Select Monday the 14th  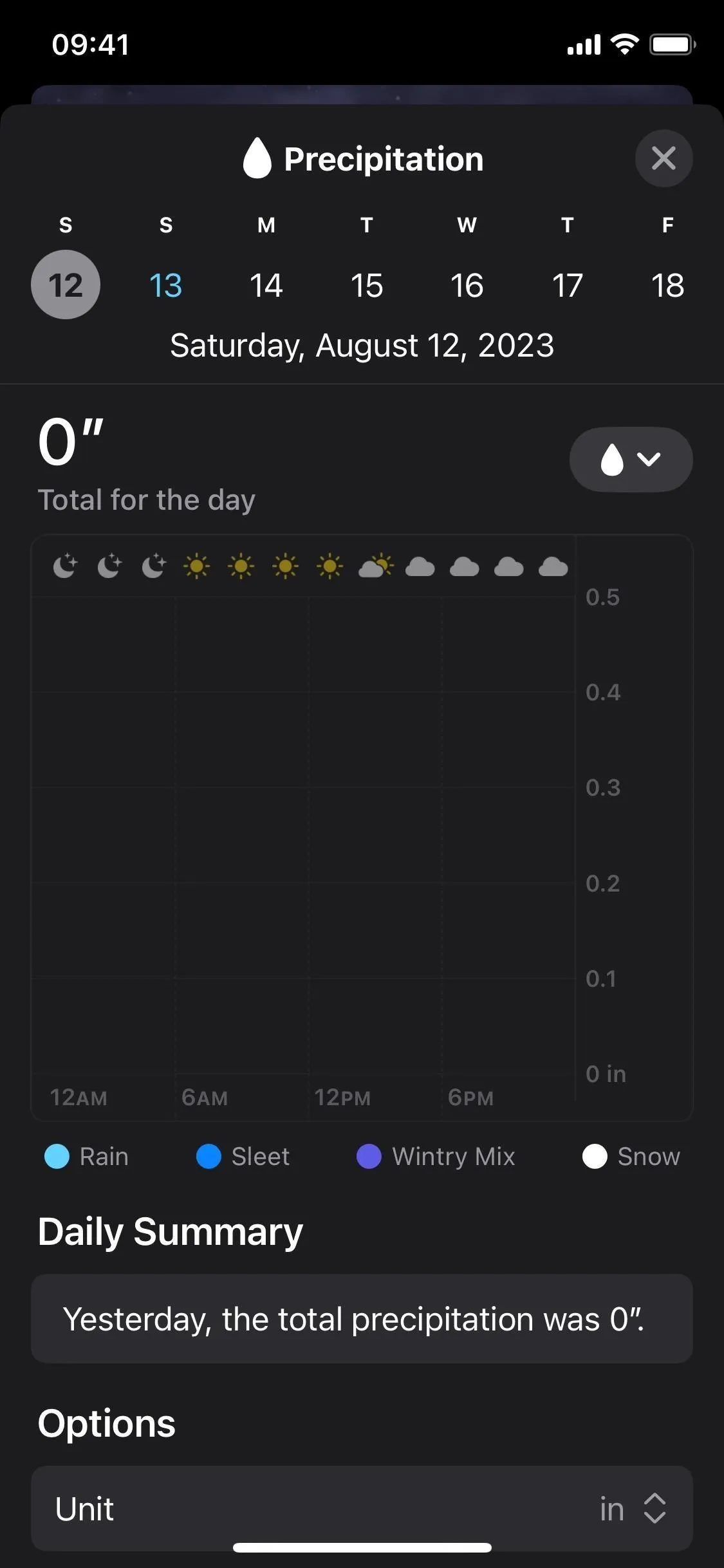pos(266,285)
